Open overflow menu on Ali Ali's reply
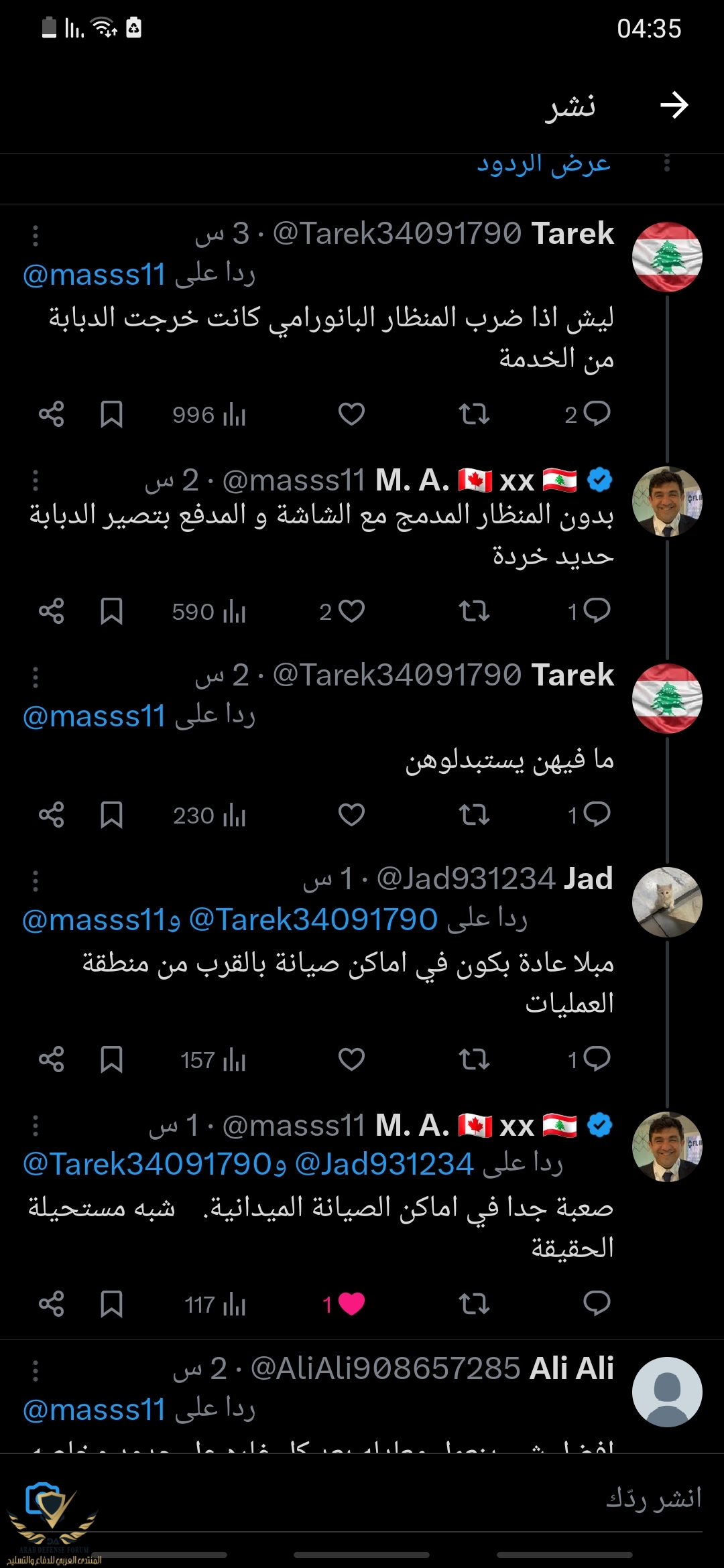The image size is (724, 1568). [x=36, y=1371]
